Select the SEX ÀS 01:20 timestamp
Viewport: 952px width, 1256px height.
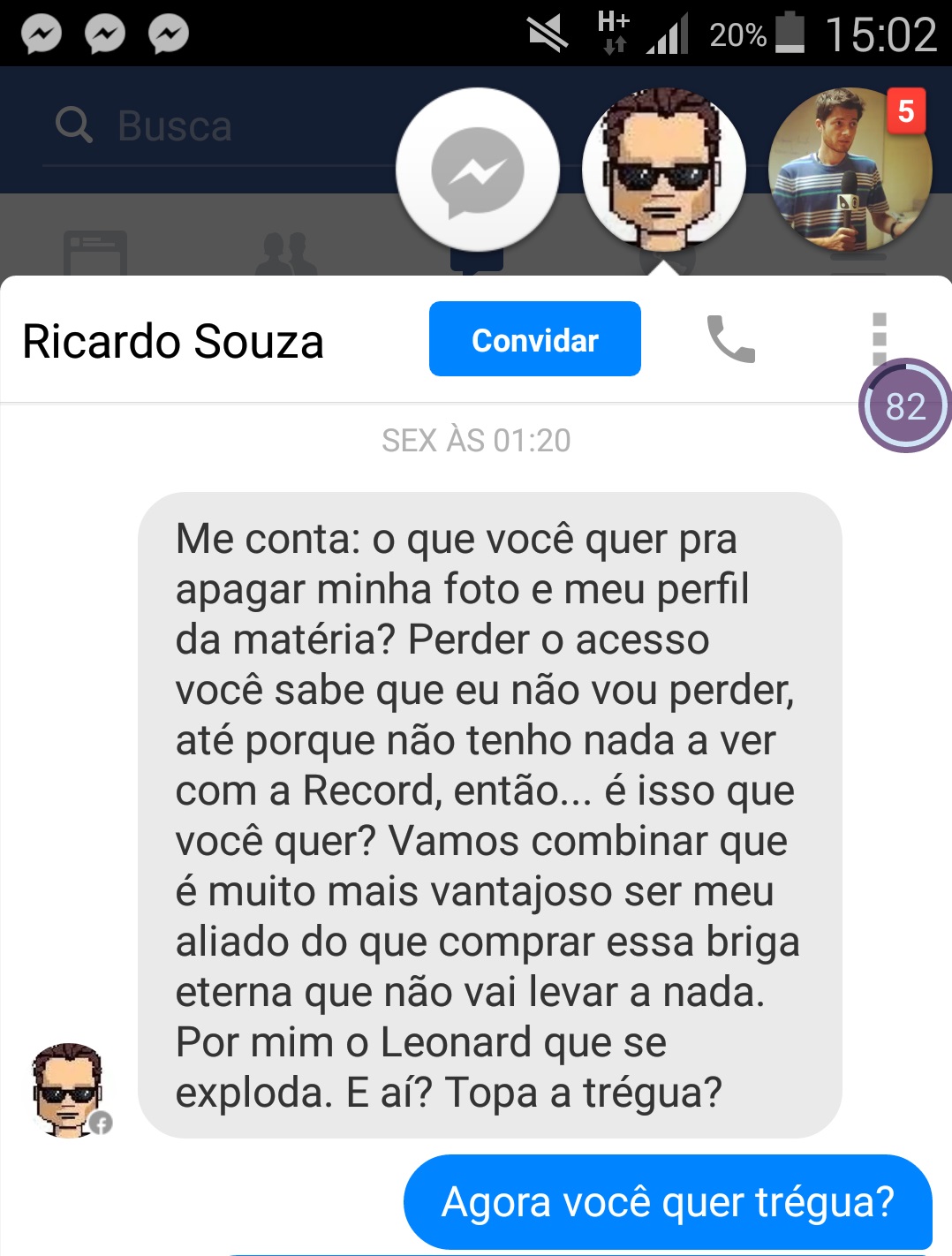click(x=475, y=441)
